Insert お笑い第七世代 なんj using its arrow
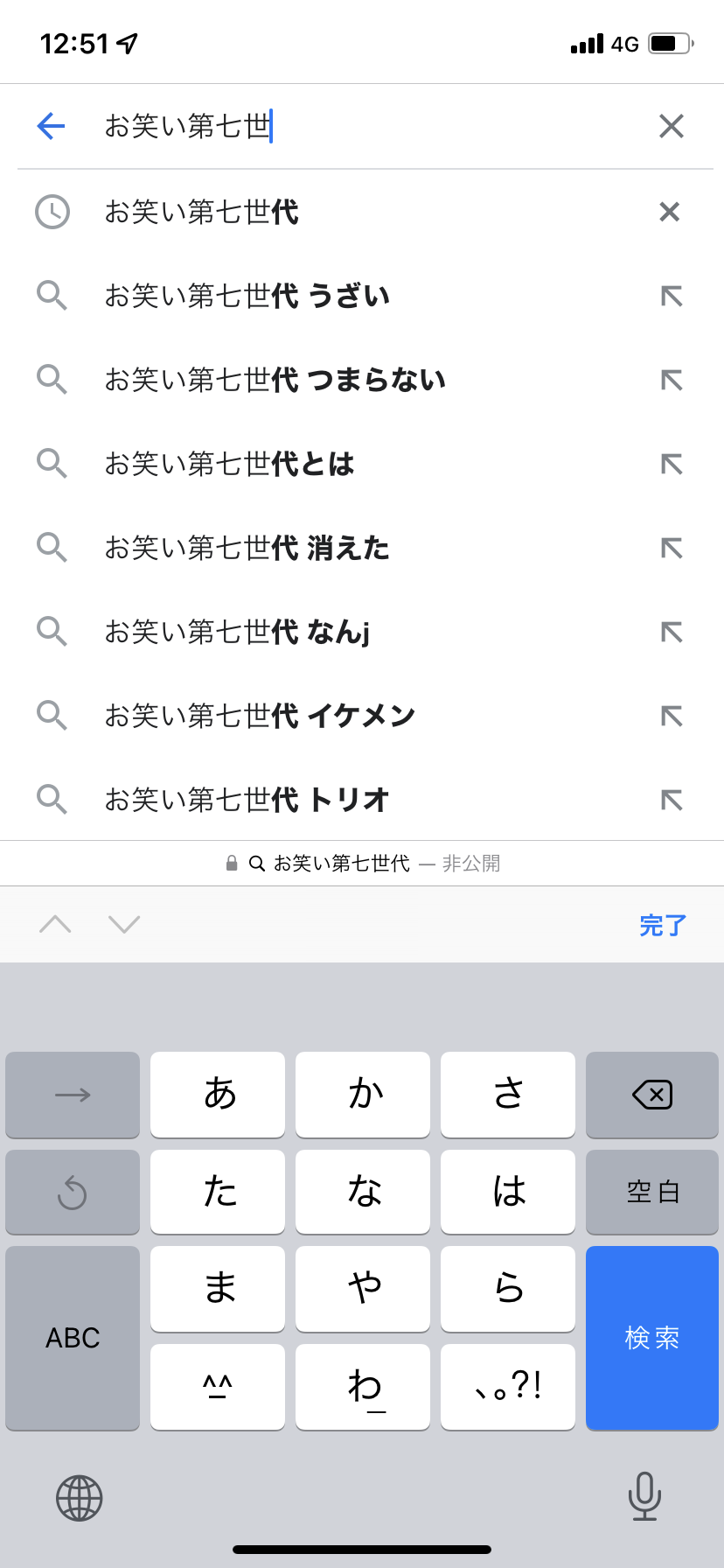This screenshot has width=724, height=1568. point(672,632)
